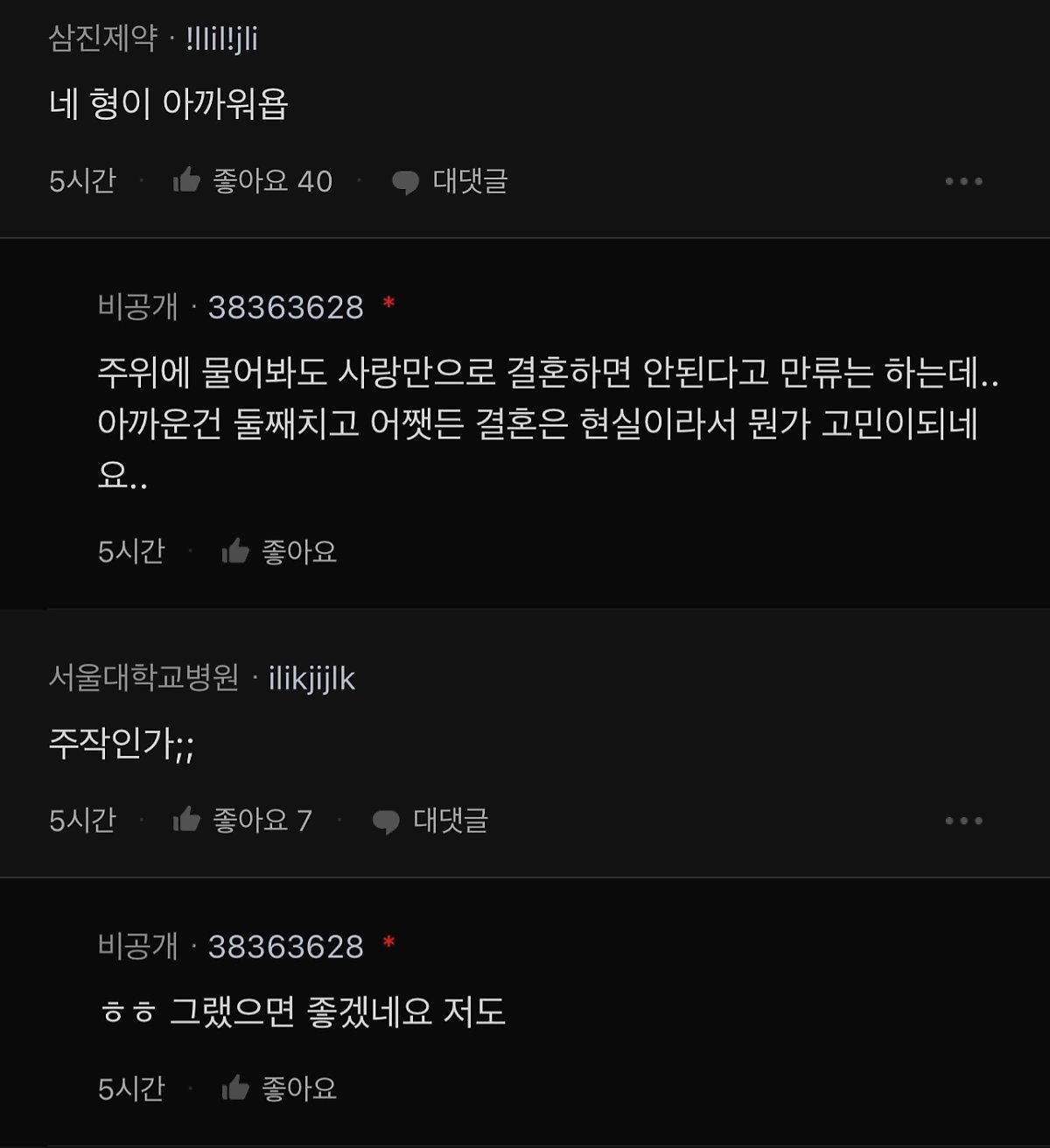This screenshot has height=1148, width=1050.
Task: Open overflow menu on 삼진제약 comment
Action: [x=963, y=181]
